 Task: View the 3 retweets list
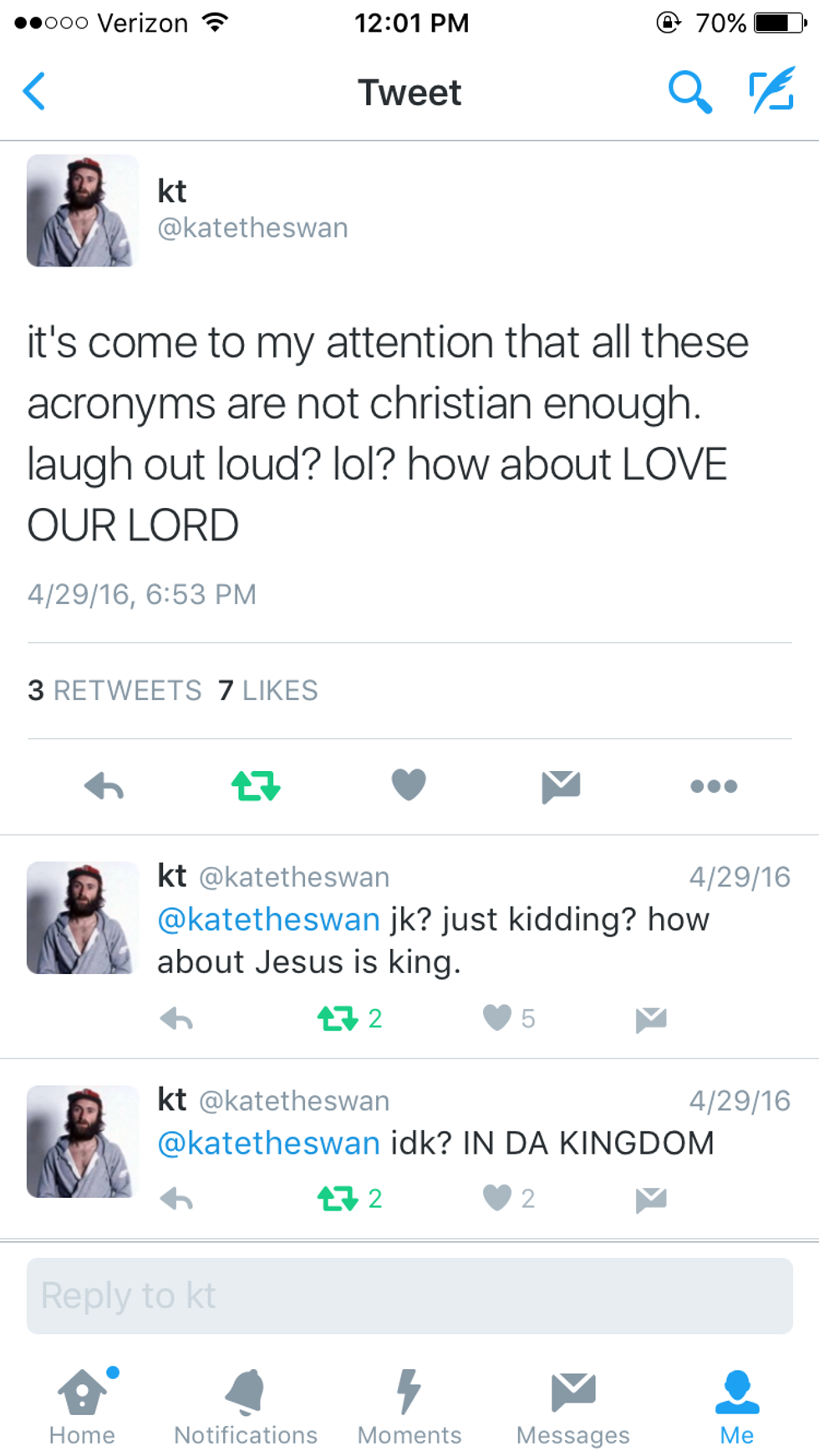click(114, 691)
